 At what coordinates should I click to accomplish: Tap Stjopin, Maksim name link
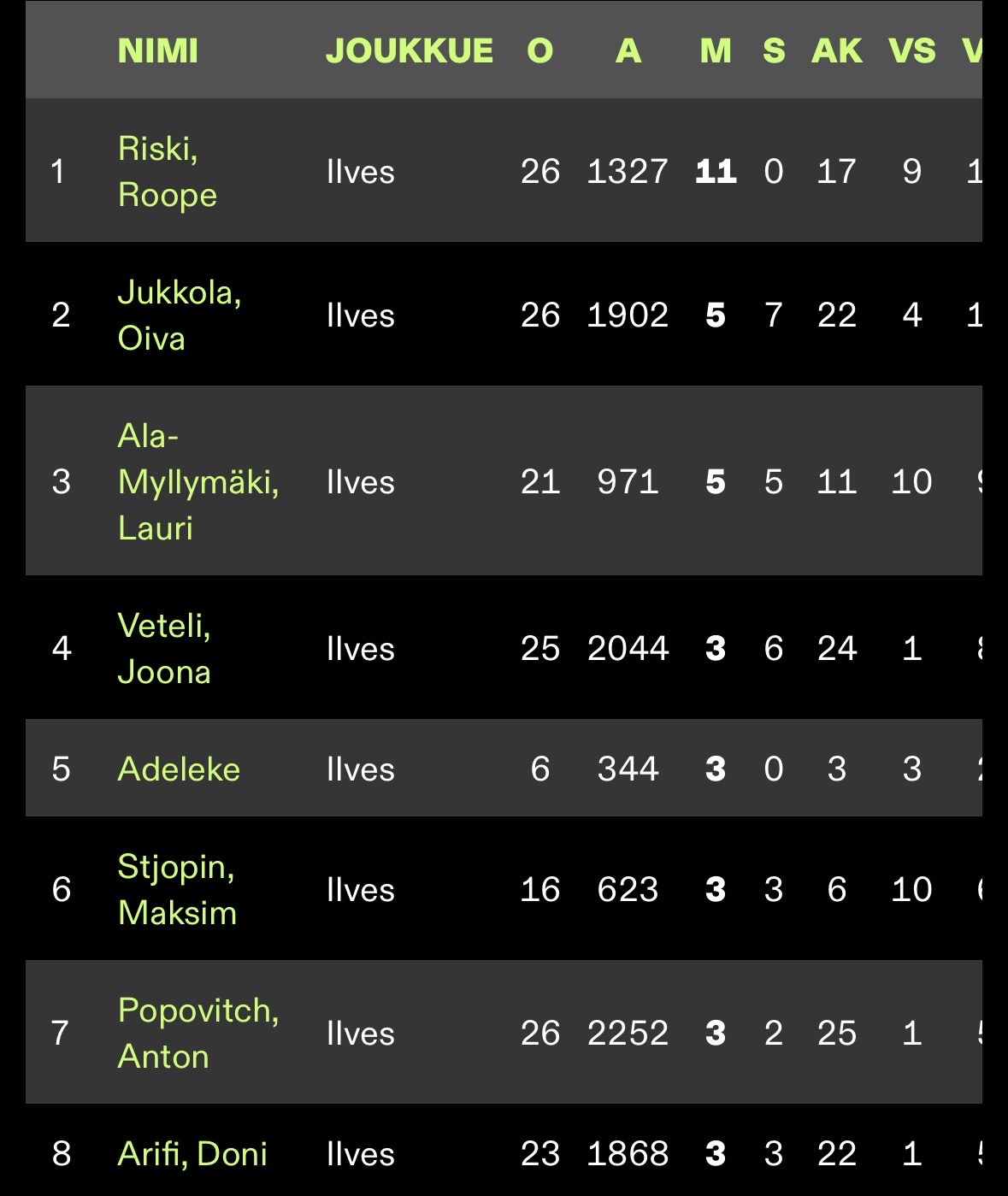point(177,890)
